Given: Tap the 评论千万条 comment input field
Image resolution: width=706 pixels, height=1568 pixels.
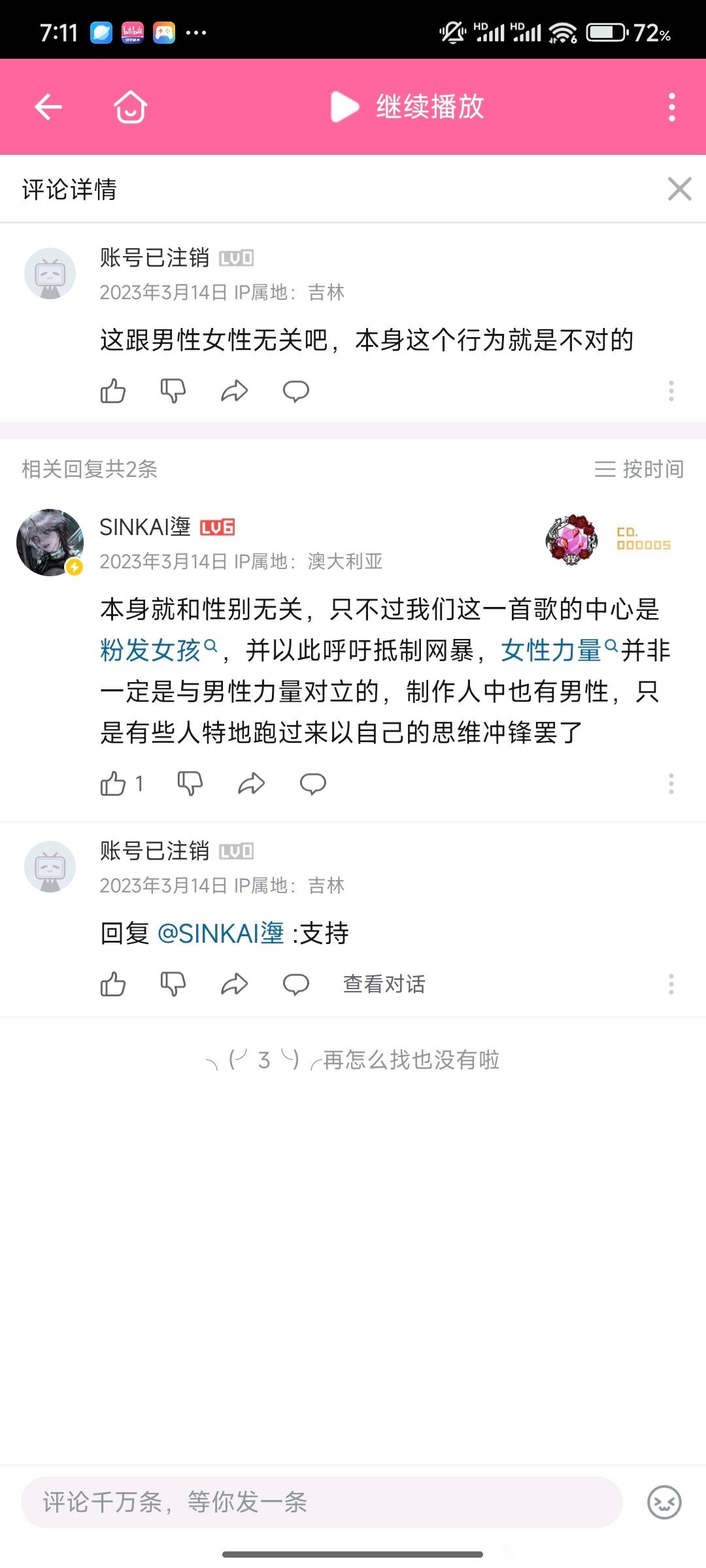Looking at the screenshot, I should coord(320,1502).
